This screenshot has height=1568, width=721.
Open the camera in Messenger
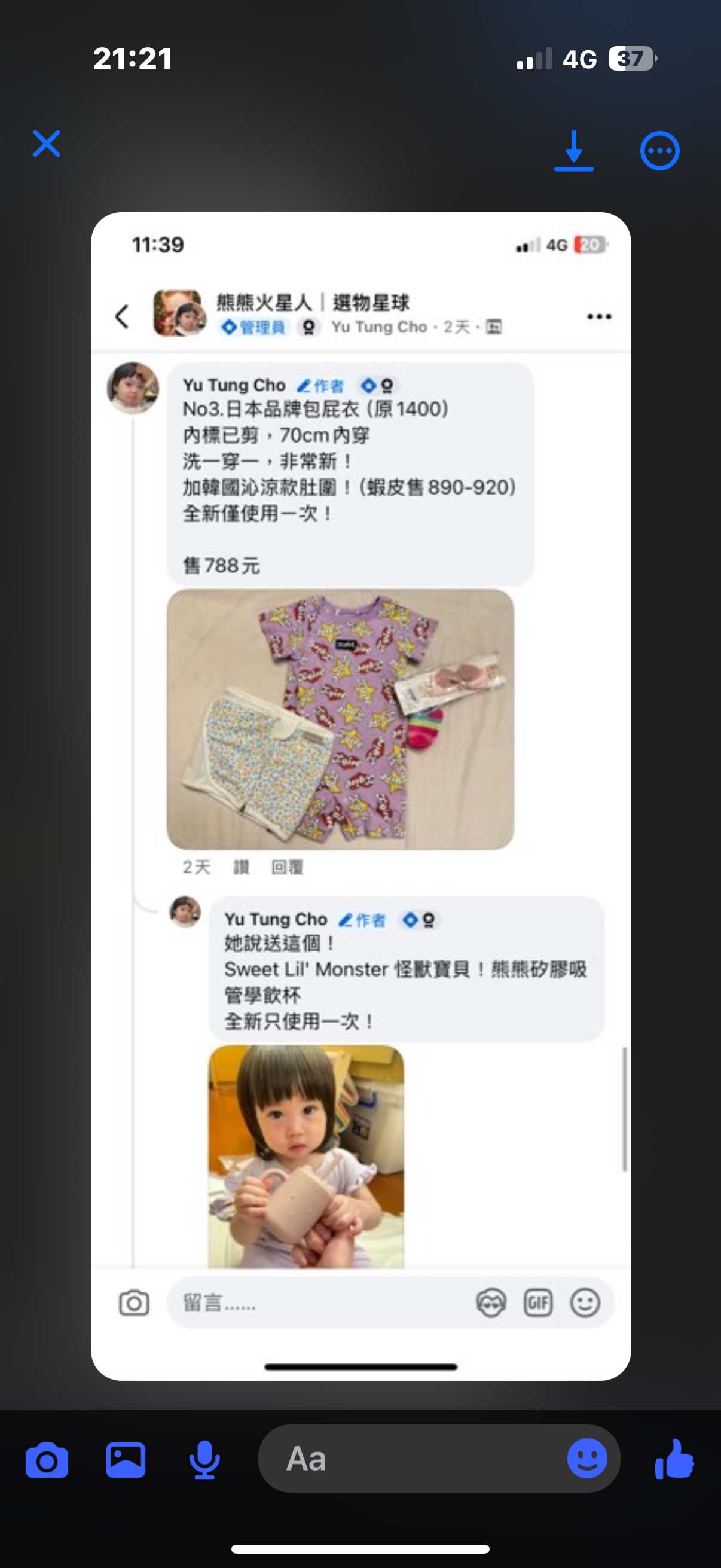pyautogui.click(x=47, y=1460)
